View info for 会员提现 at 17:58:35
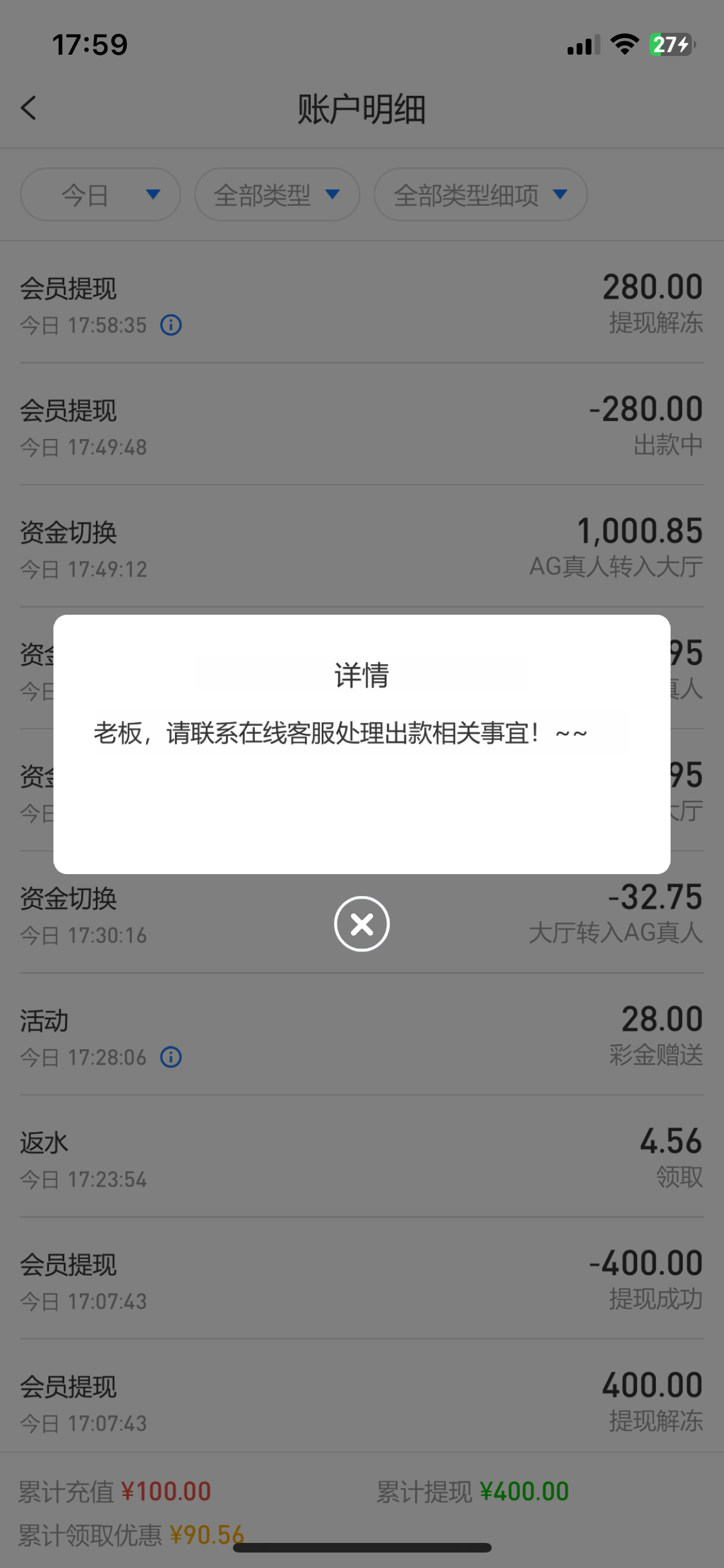This screenshot has width=724, height=1568. (171, 325)
